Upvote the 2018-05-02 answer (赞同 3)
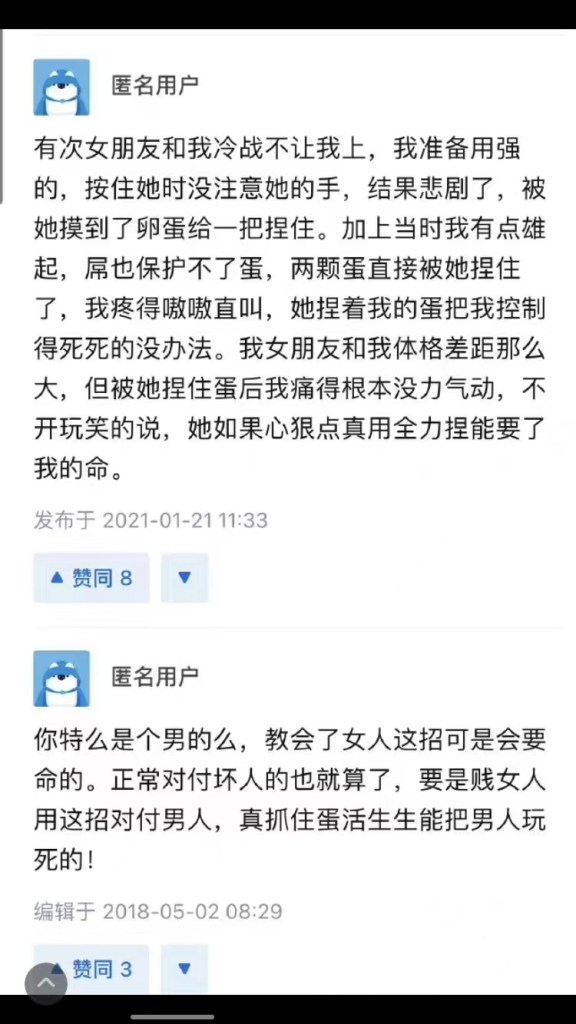This screenshot has height=1024, width=576. coord(91,969)
